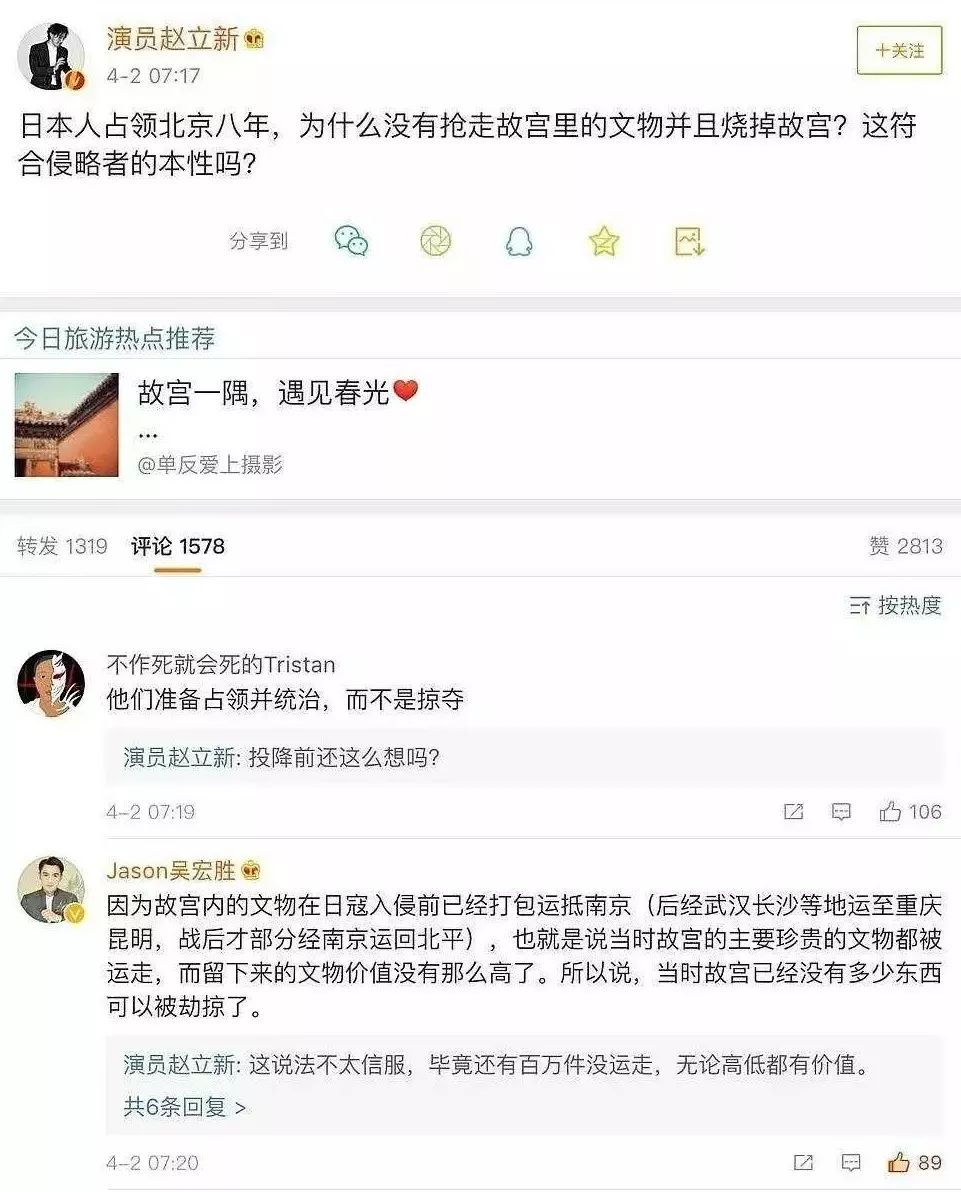Open Jason吴宏胜's profile name

click(x=171, y=870)
